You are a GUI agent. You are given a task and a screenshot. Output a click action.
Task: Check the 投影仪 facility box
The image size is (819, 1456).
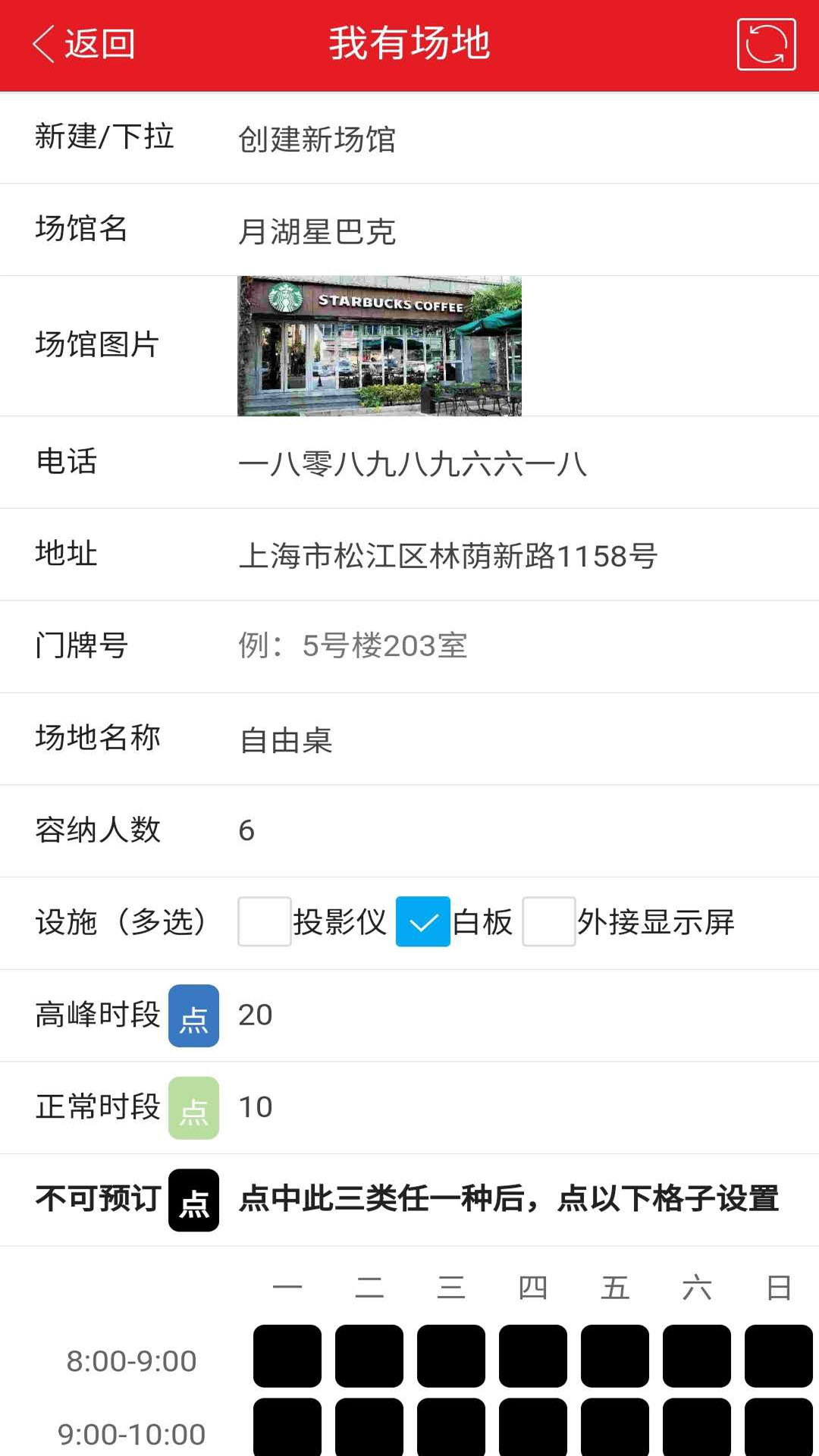pos(264,922)
